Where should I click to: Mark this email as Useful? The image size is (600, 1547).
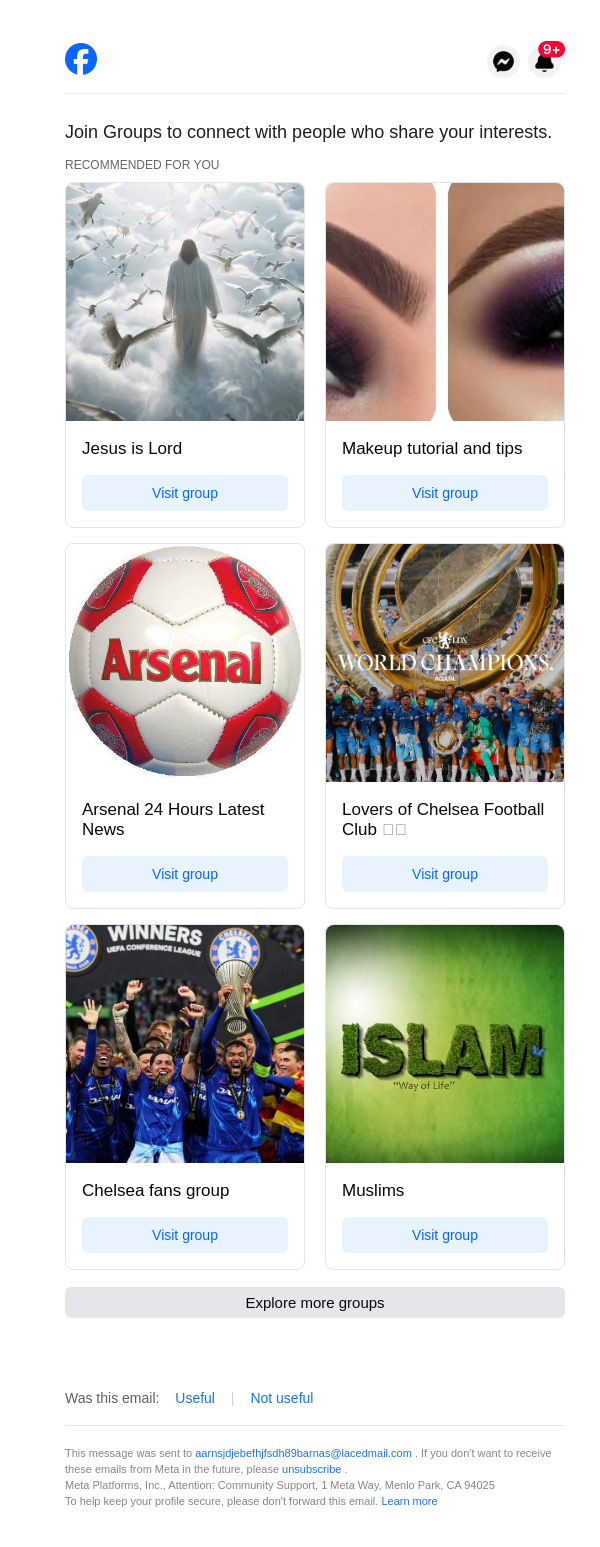[x=195, y=1398]
